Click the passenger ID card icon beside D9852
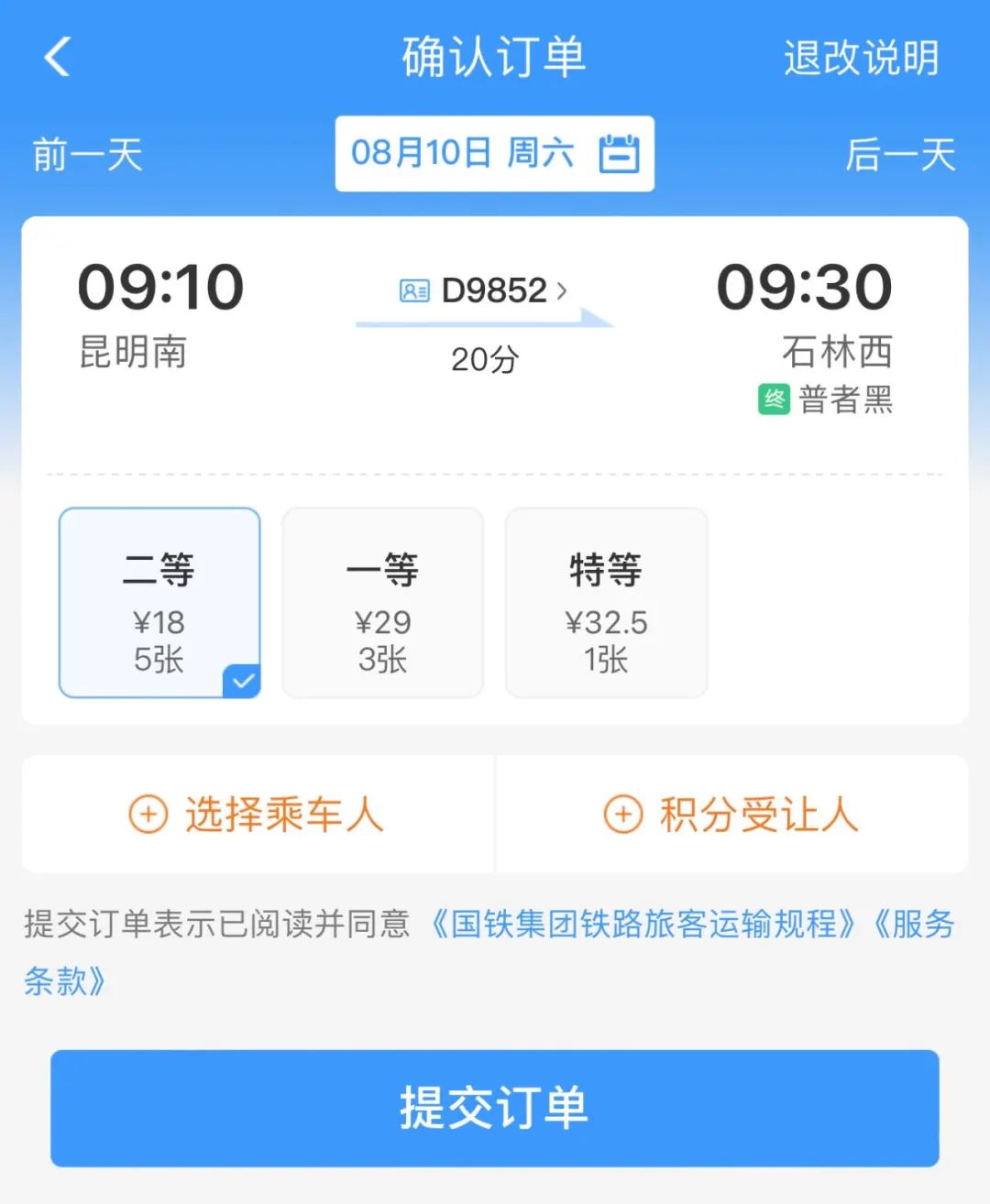This screenshot has height=1204, width=990. point(415,290)
